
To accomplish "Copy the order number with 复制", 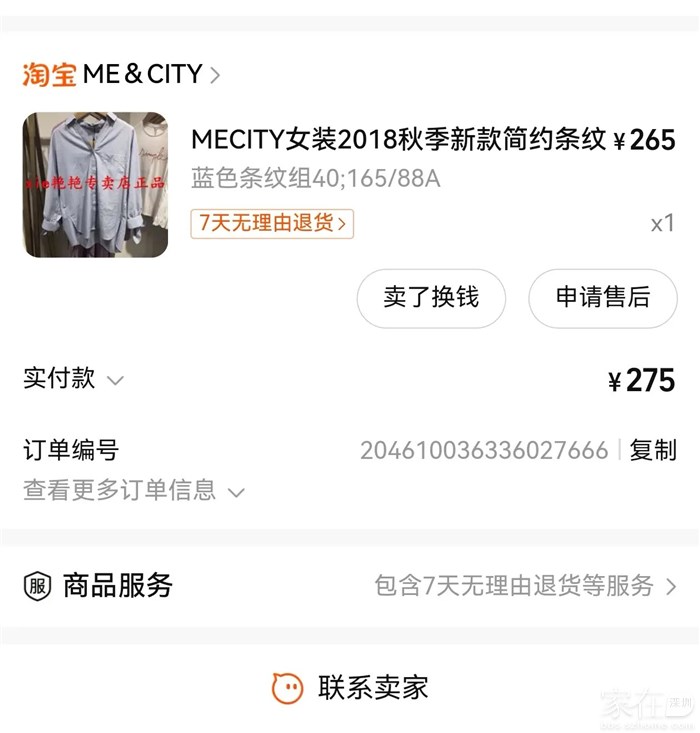I will [653, 450].
